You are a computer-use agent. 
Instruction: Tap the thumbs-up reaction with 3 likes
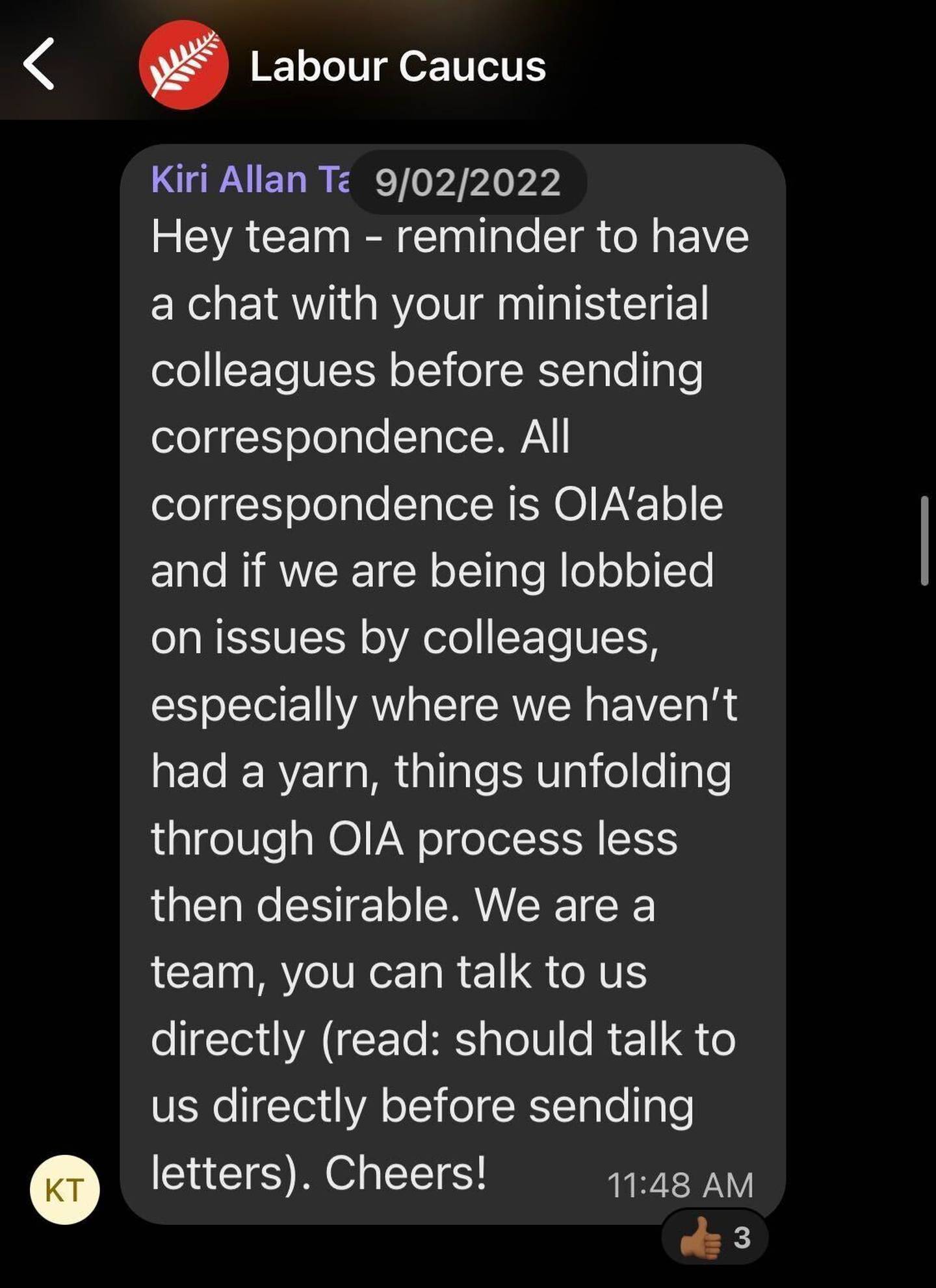[714, 1238]
